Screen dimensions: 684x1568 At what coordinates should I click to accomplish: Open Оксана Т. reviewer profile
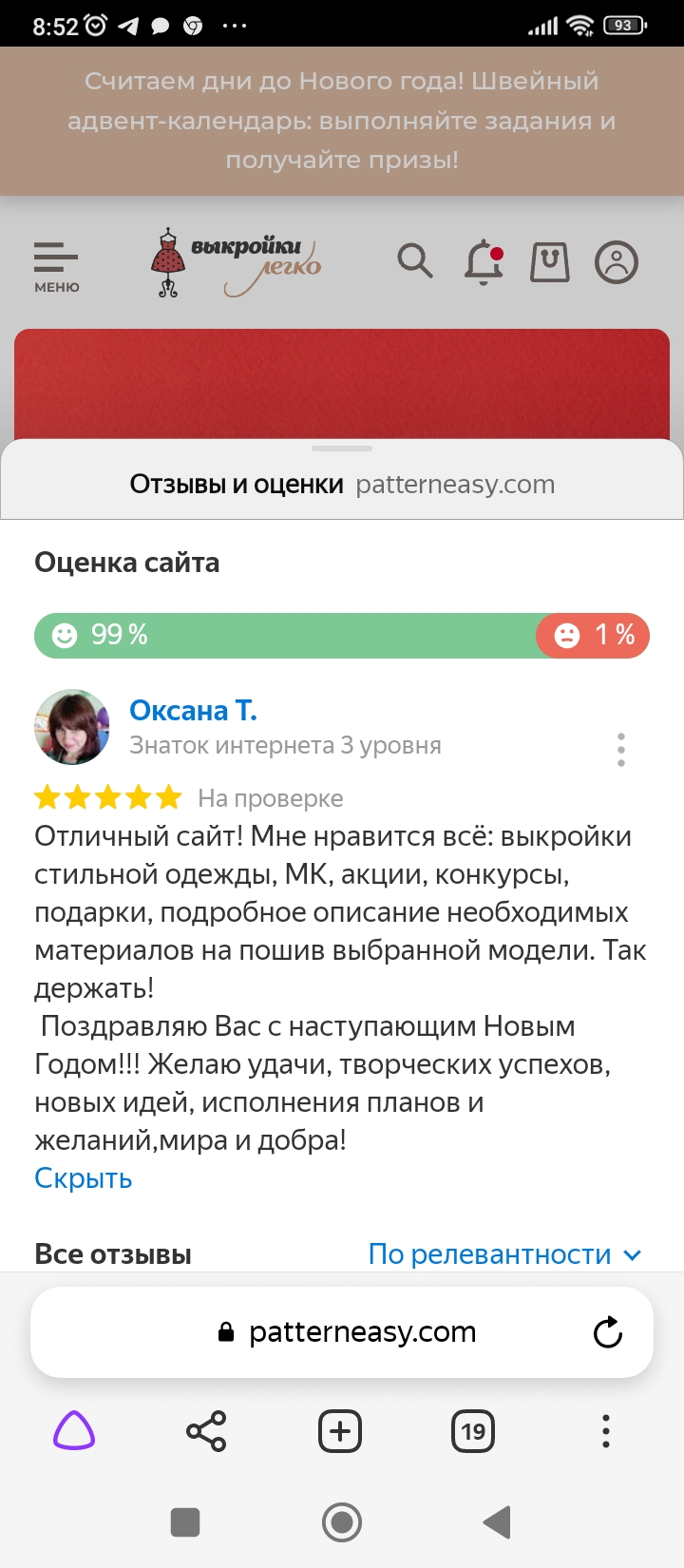click(193, 710)
